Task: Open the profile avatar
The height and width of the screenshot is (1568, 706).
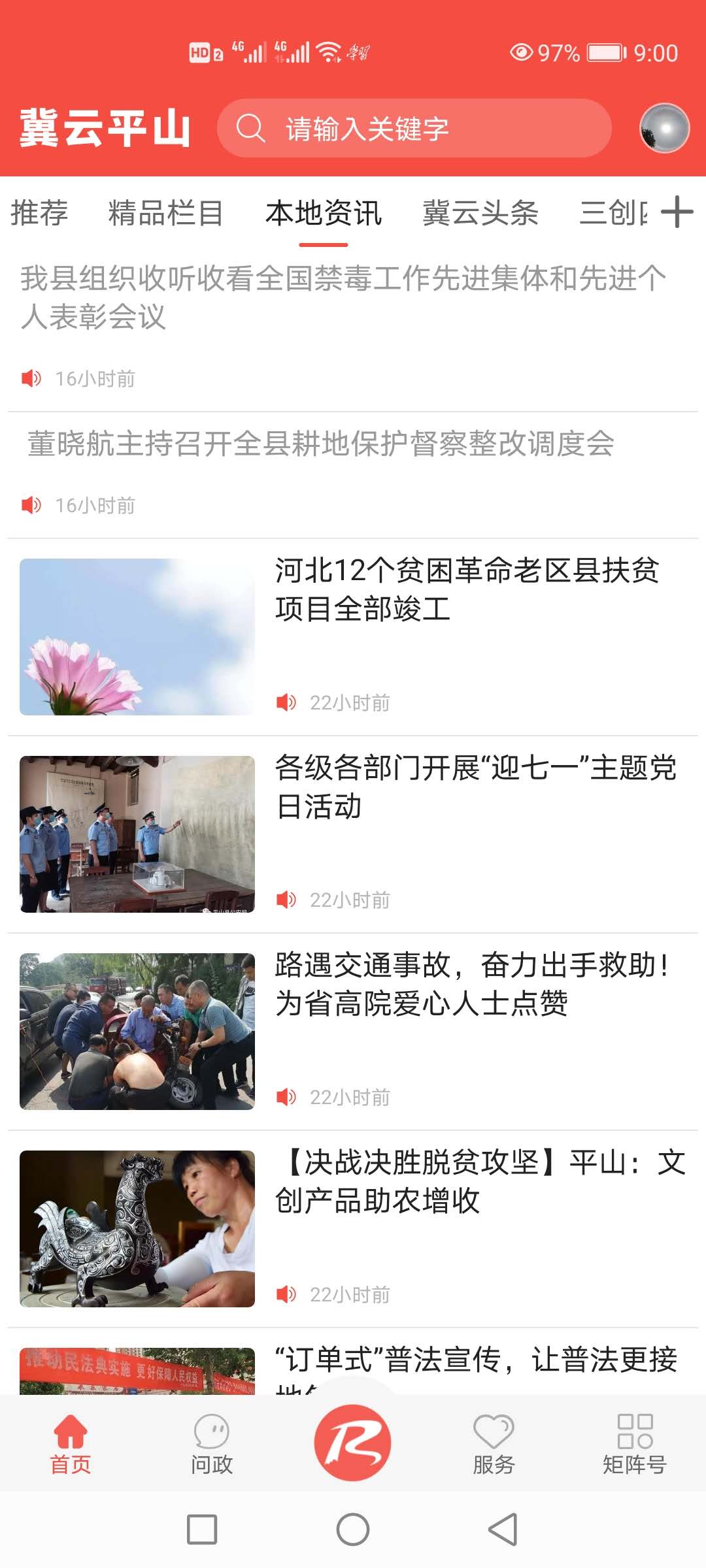Action: coord(664,129)
